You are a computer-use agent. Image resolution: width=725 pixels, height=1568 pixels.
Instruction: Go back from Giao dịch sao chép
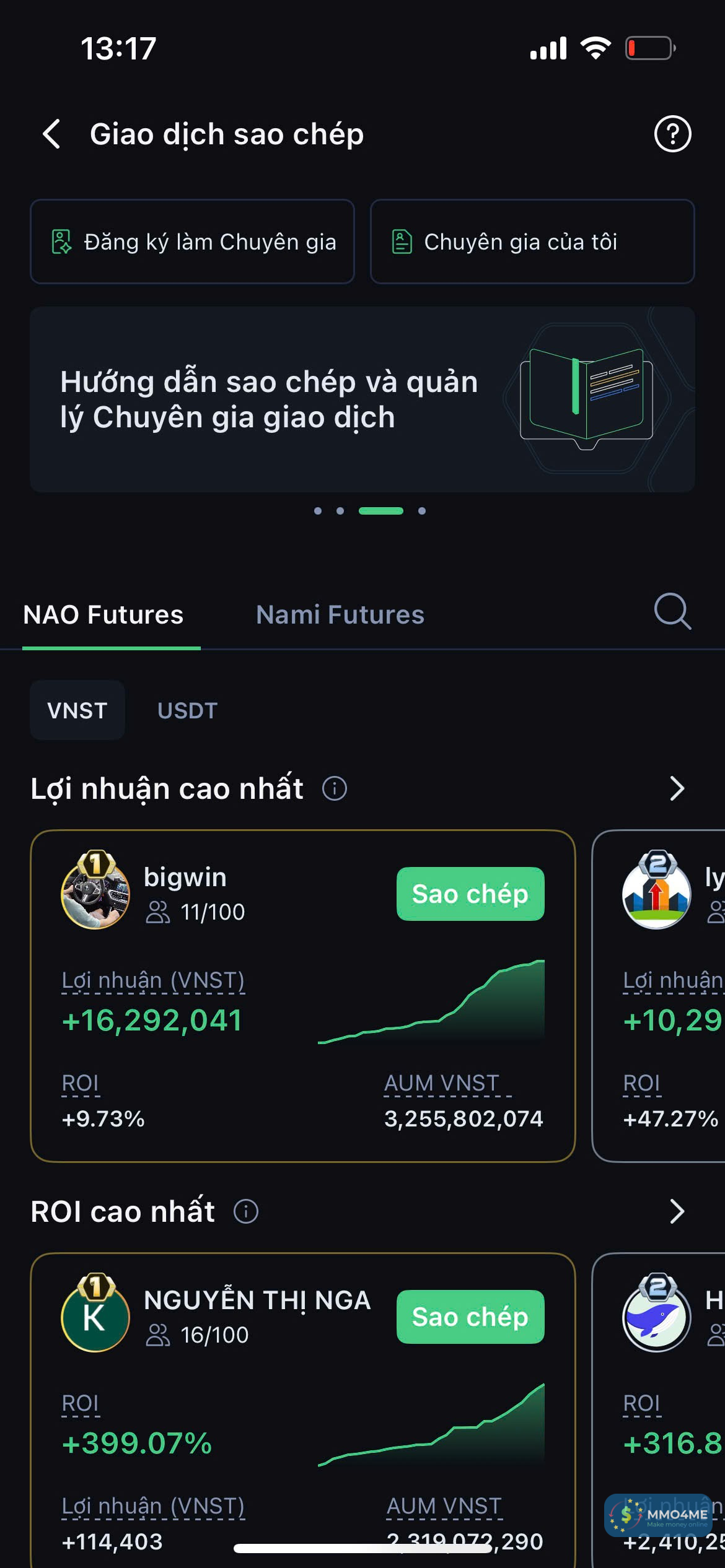click(52, 134)
